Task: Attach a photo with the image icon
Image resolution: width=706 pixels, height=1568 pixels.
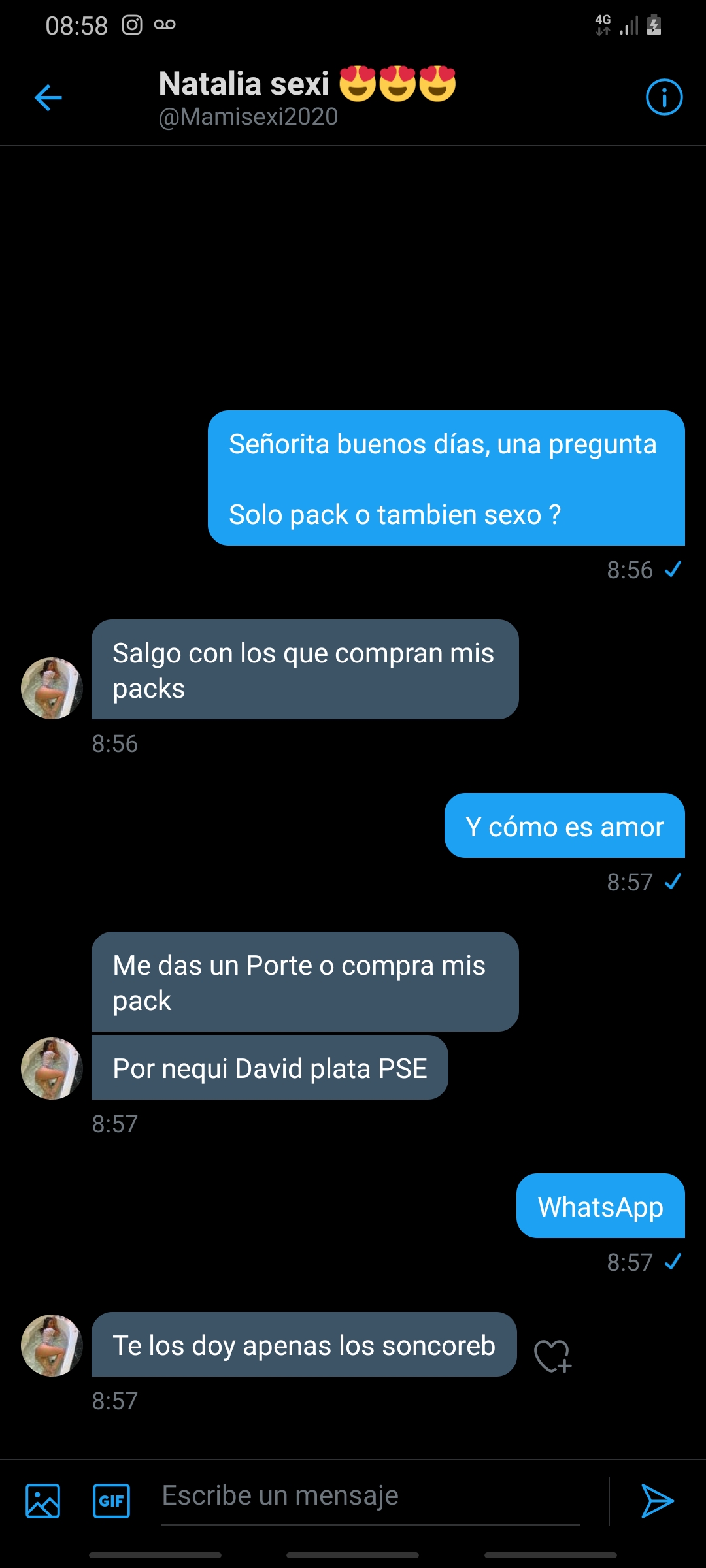Action: (43, 1501)
